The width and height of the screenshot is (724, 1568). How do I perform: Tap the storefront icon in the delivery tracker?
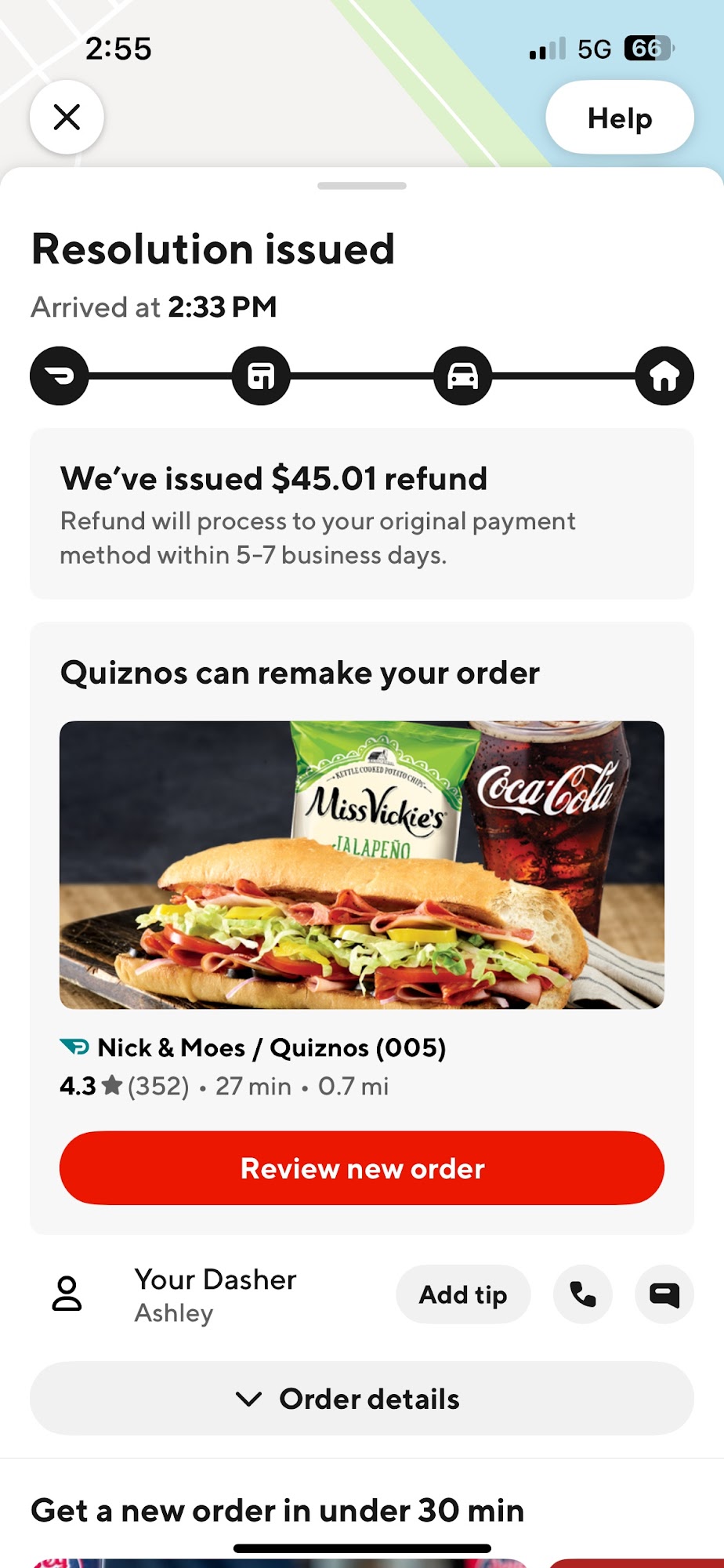[x=262, y=376]
